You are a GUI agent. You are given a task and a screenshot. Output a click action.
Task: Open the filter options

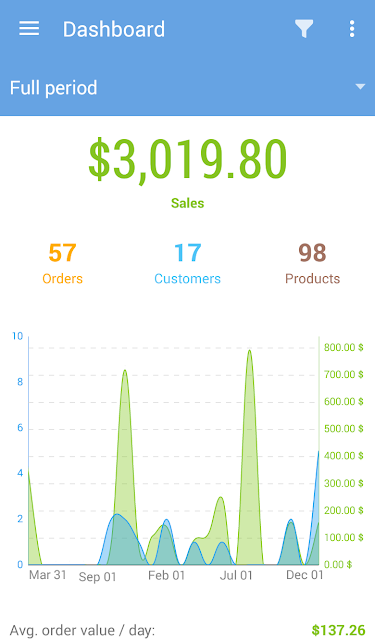point(304,29)
